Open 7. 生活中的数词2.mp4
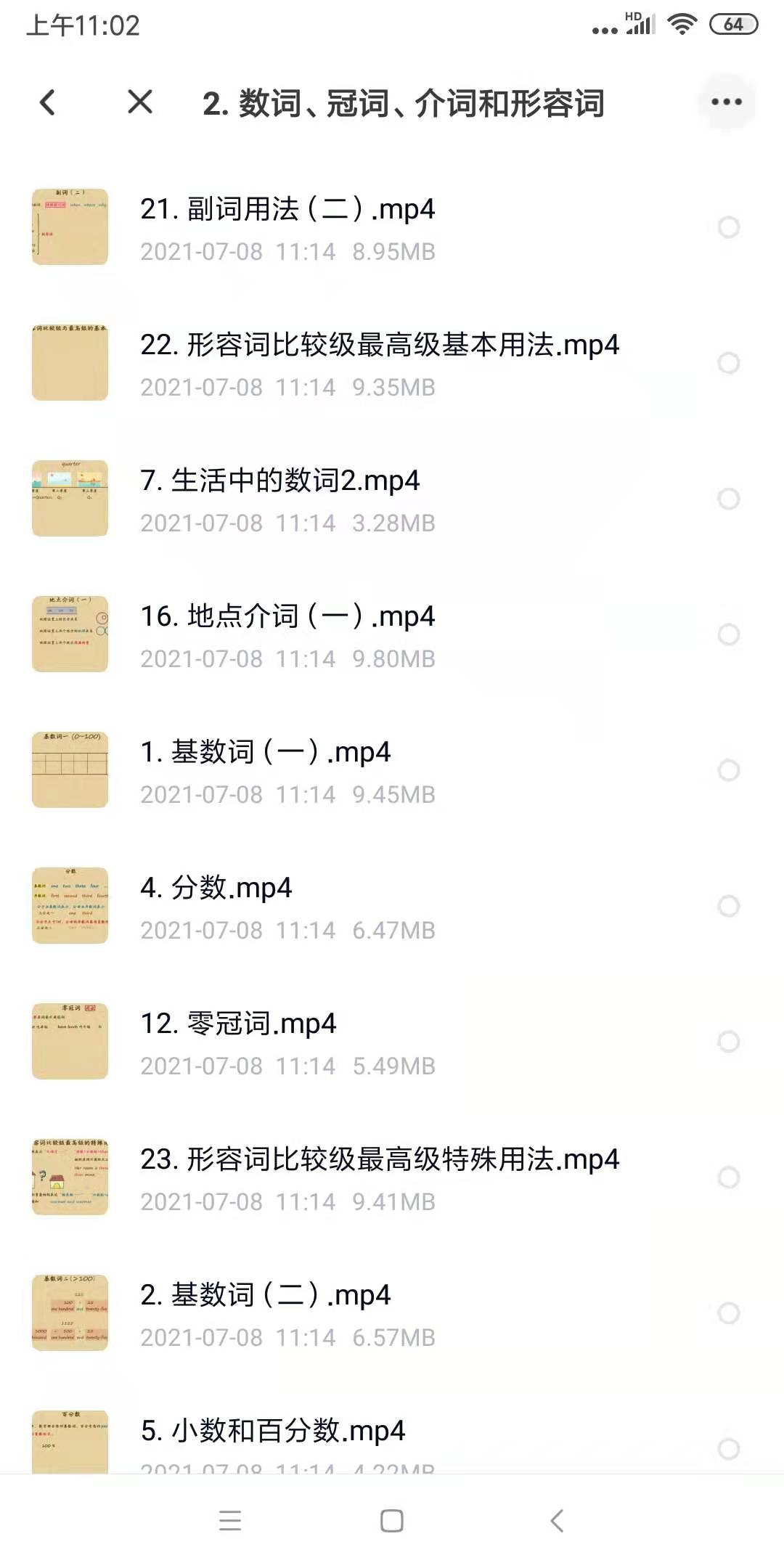The height and width of the screenshot is (1568, 784). tap(280, 481)
